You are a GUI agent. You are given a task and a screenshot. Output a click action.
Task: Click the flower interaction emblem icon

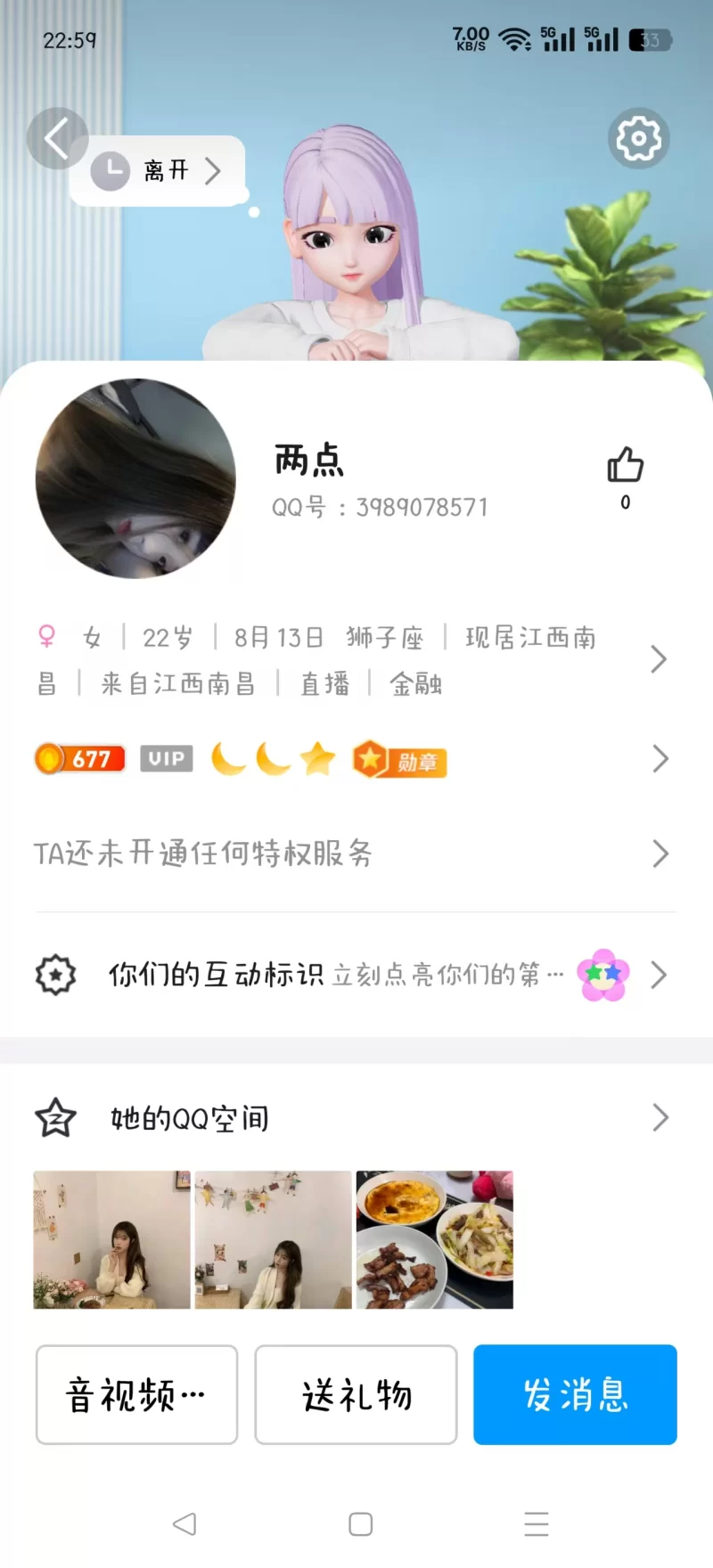603,975
